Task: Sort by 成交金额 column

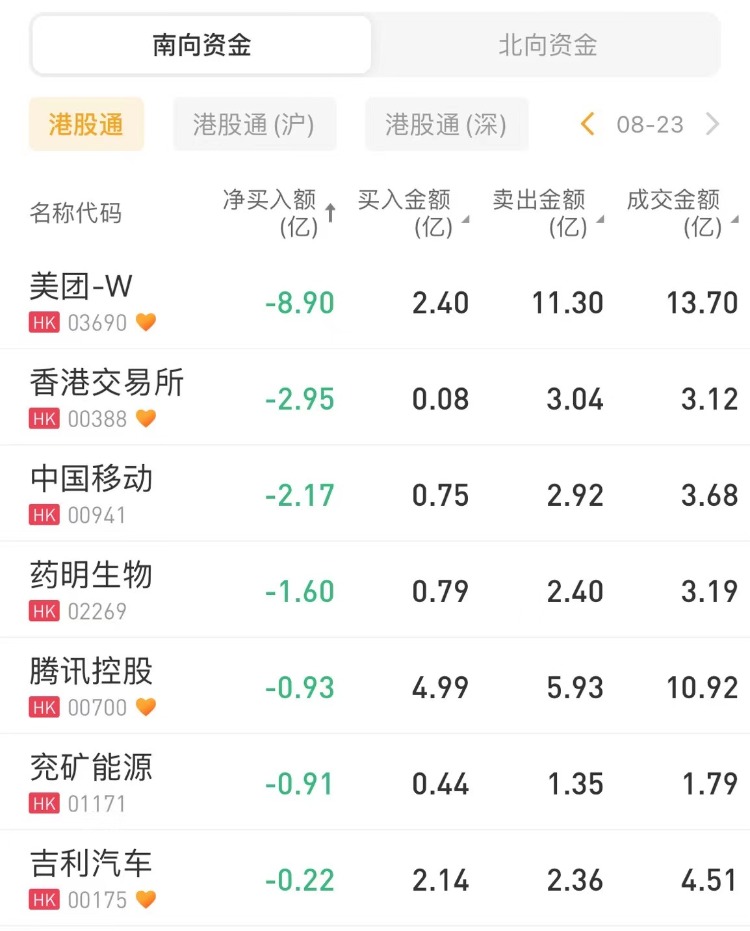Action: 680,212
